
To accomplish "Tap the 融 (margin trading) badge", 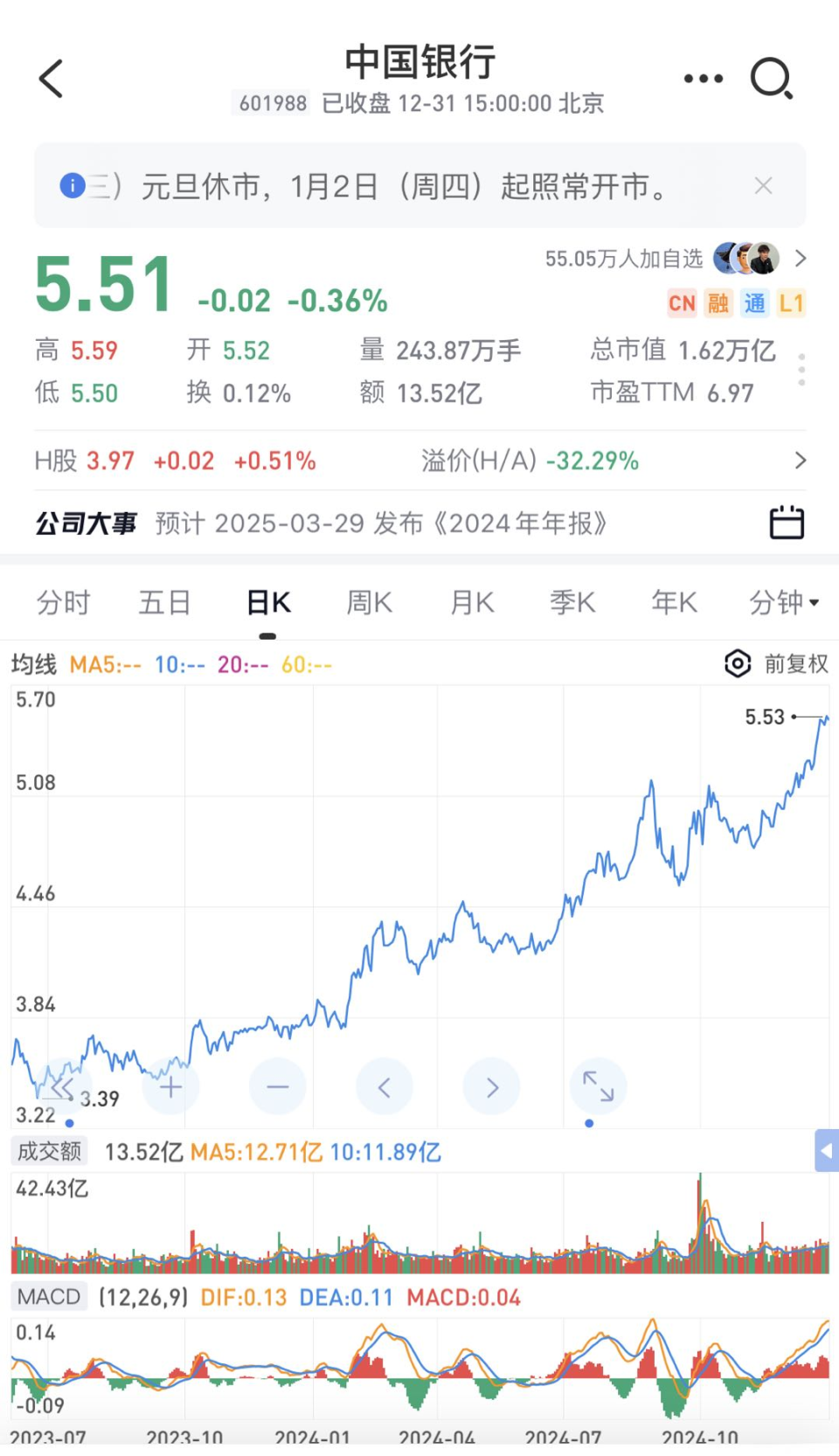I will click(x=718, y=303).
